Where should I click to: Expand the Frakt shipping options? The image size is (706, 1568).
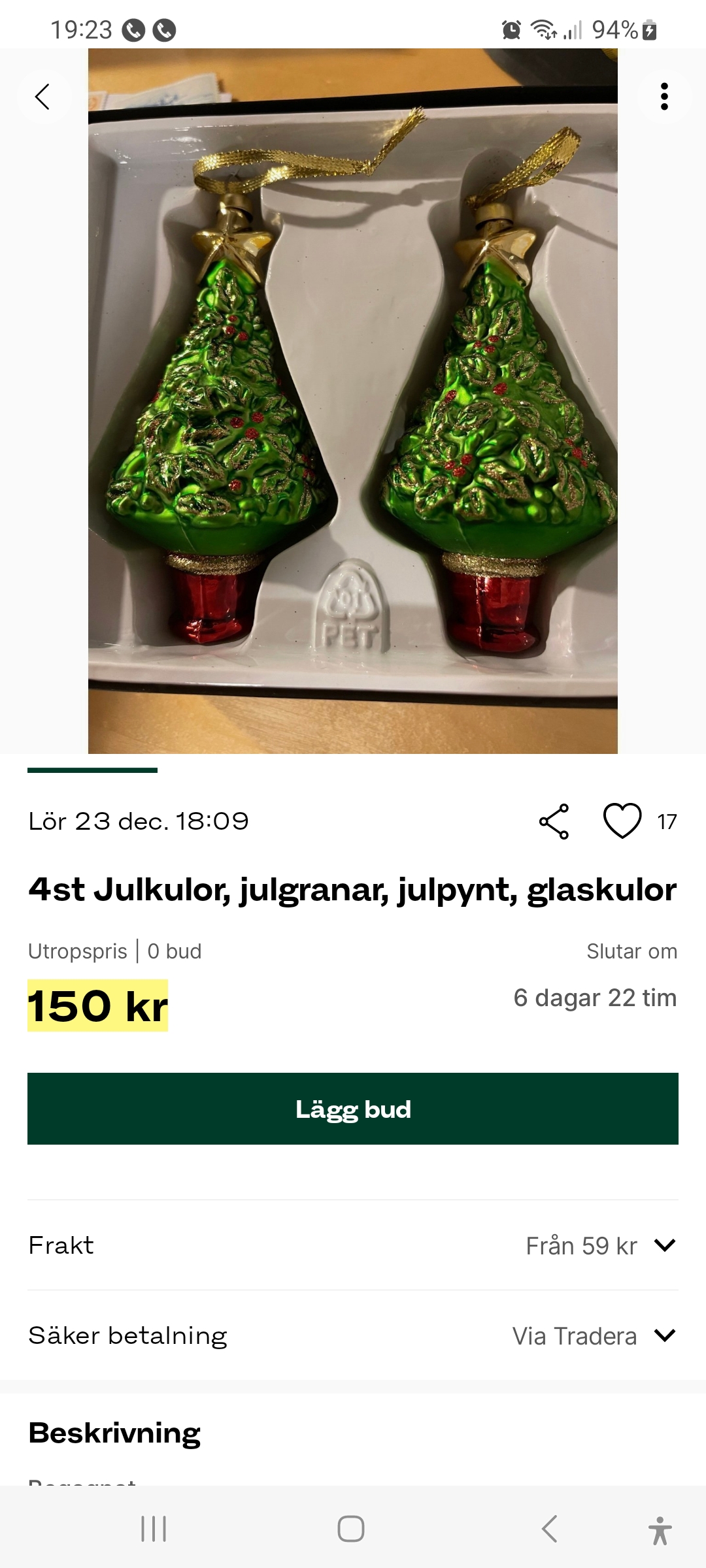[664, 1245]
